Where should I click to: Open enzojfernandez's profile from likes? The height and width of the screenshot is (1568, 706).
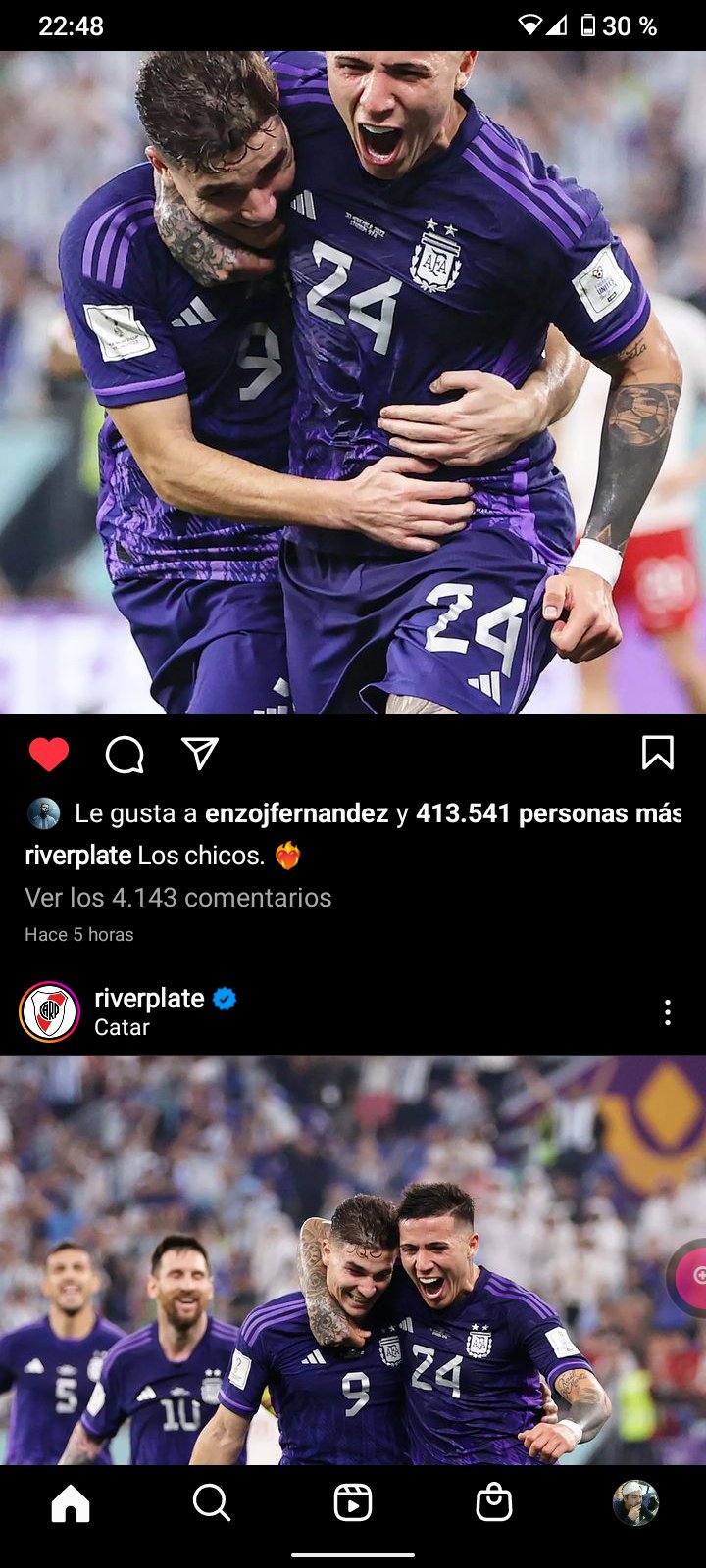(296, 813)
